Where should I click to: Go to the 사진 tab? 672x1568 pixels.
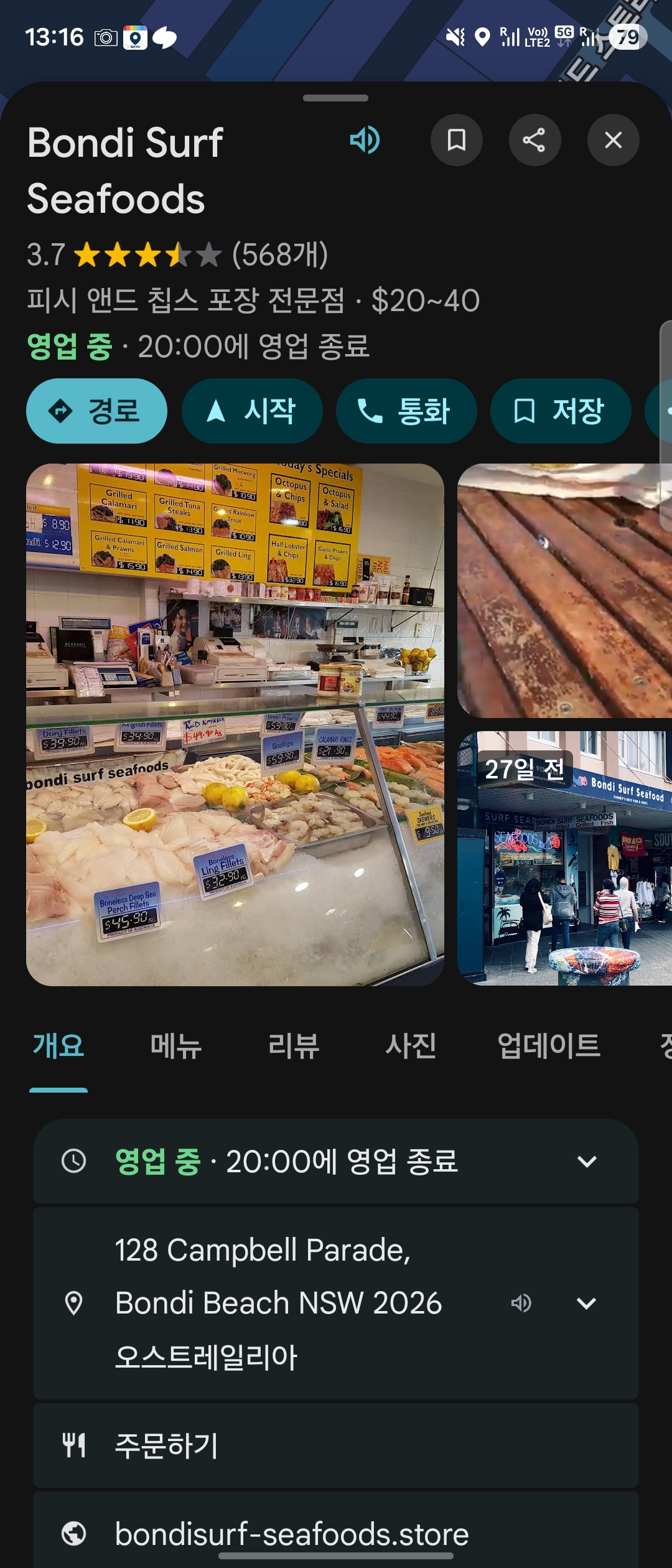411,1046
